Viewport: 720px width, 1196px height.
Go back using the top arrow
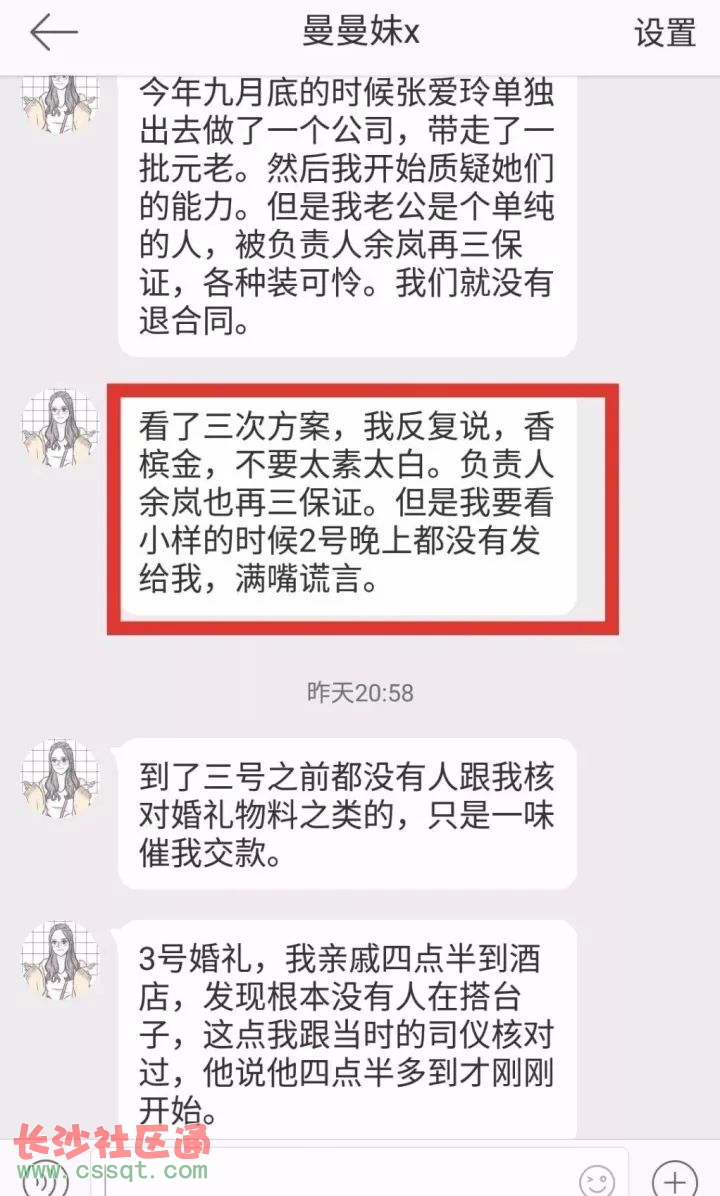(x=53, y=33)
